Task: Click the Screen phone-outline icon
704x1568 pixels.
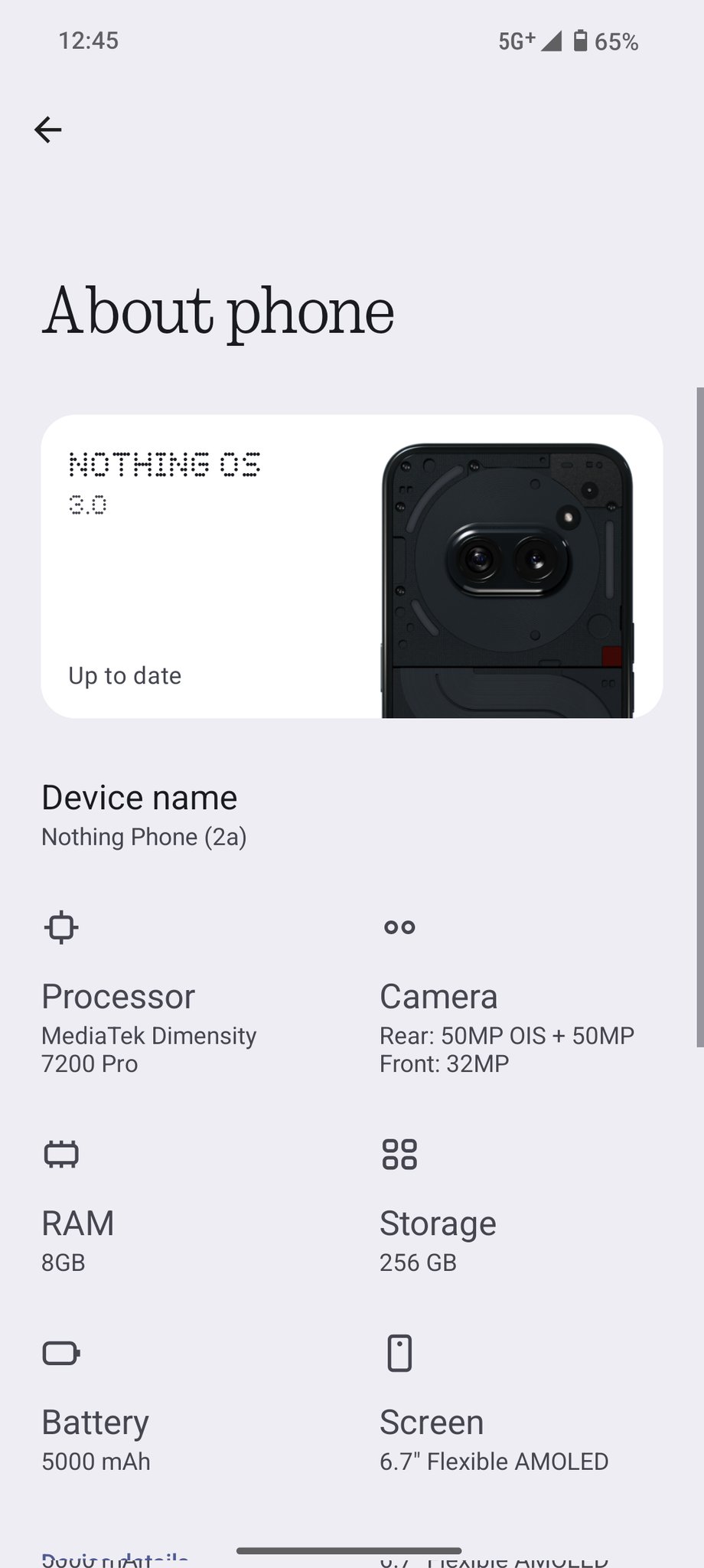Action: (399, 1354)
